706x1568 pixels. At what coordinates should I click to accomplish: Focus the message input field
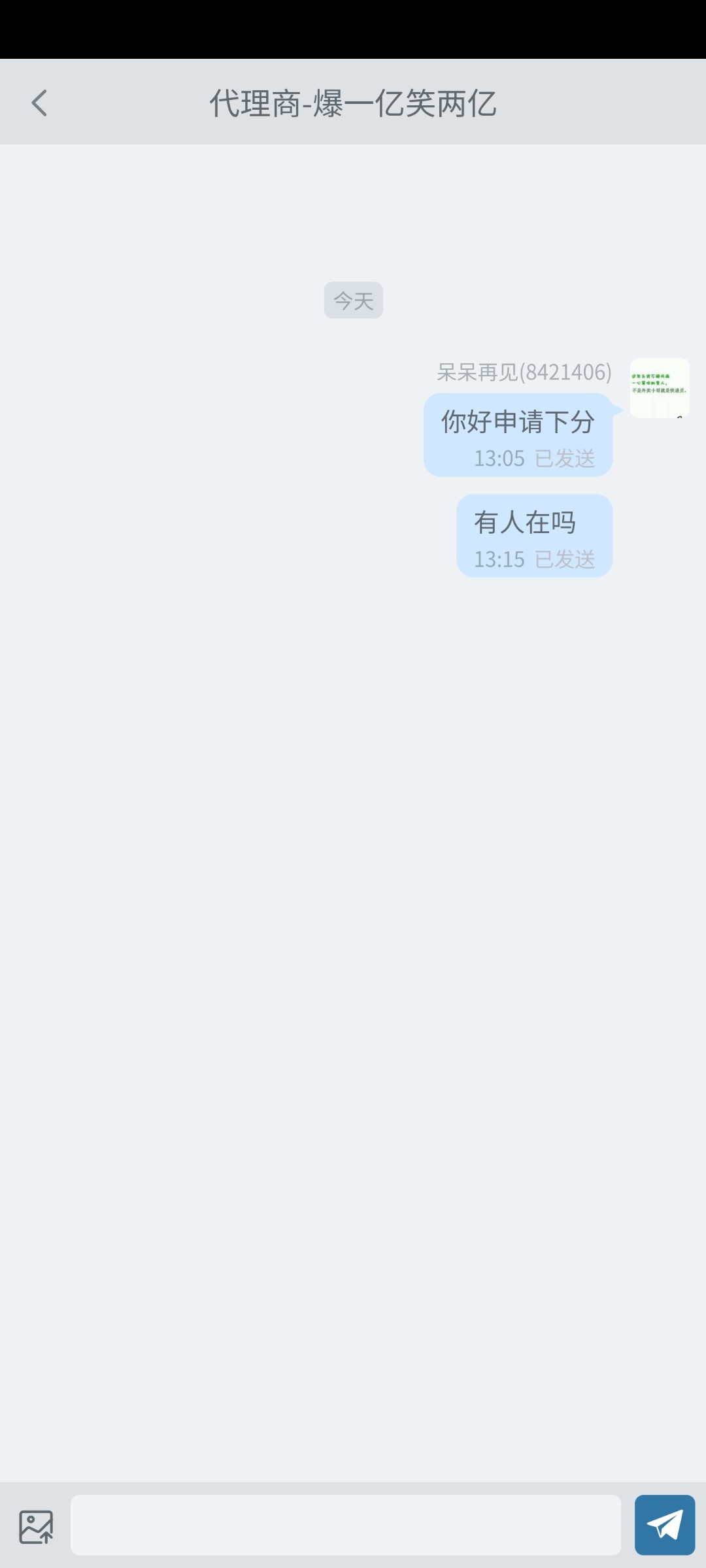345,1525
